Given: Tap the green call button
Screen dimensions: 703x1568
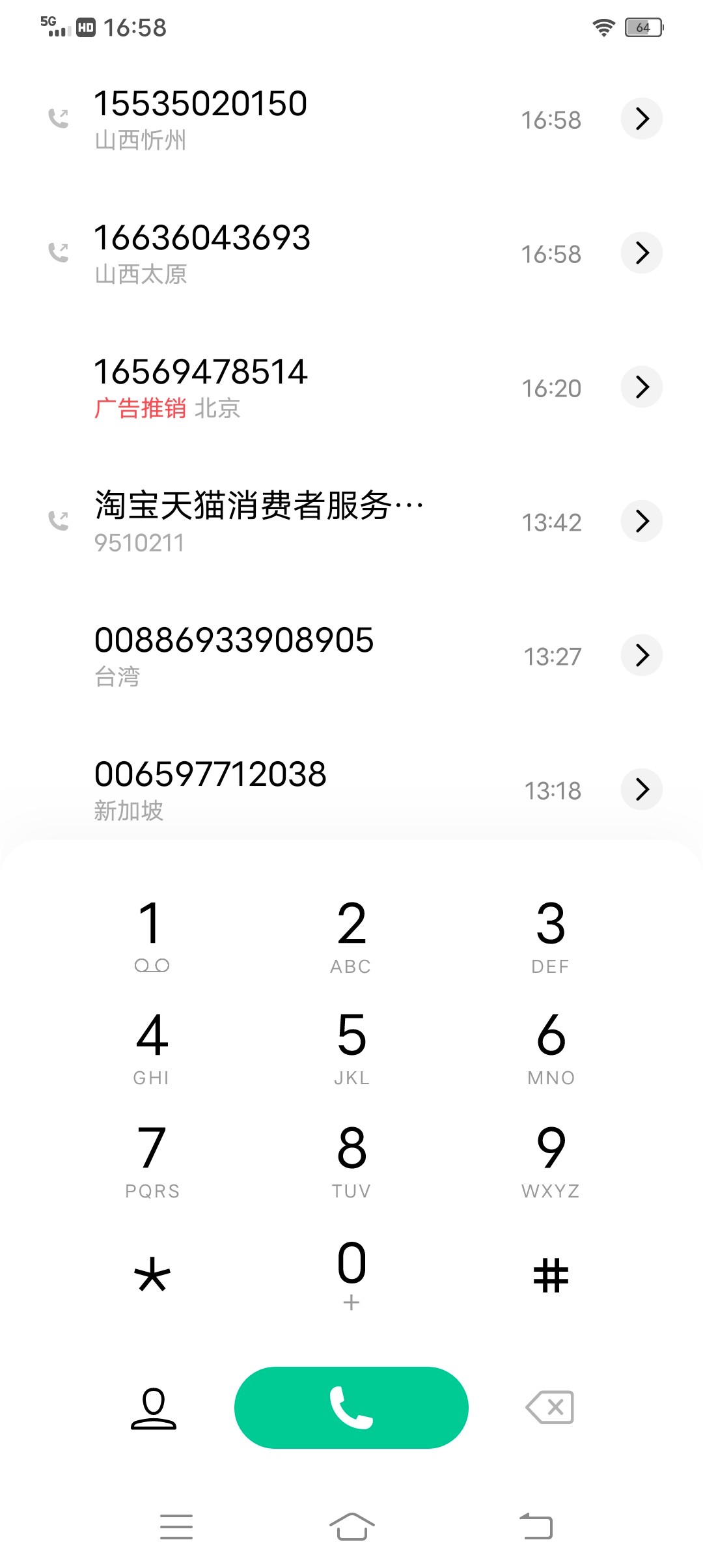Looking at the screenshot, I should pyautogui.click(x=351, y=1407).
